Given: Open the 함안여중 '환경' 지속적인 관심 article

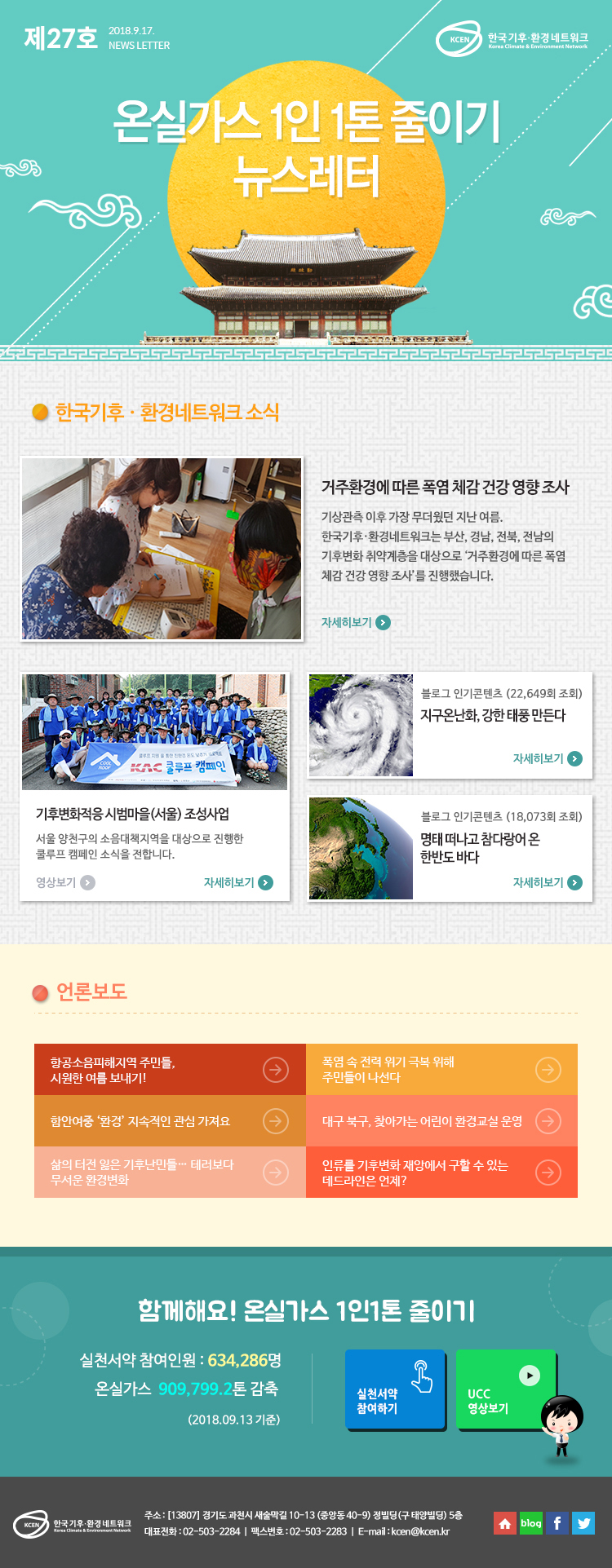Looking at the screenshot, I should pos(170,1121).
